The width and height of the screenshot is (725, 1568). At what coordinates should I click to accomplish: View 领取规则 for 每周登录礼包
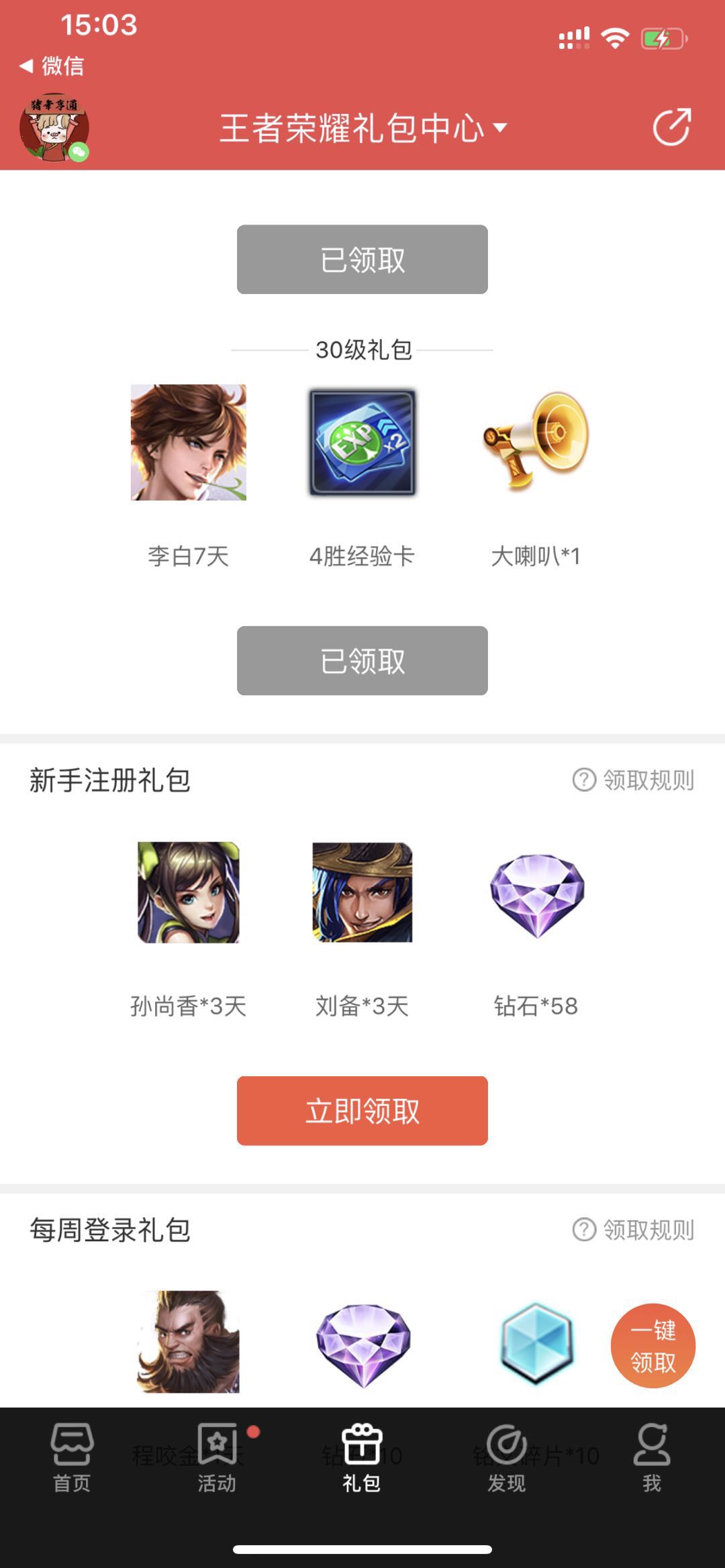pos(634,1230)
